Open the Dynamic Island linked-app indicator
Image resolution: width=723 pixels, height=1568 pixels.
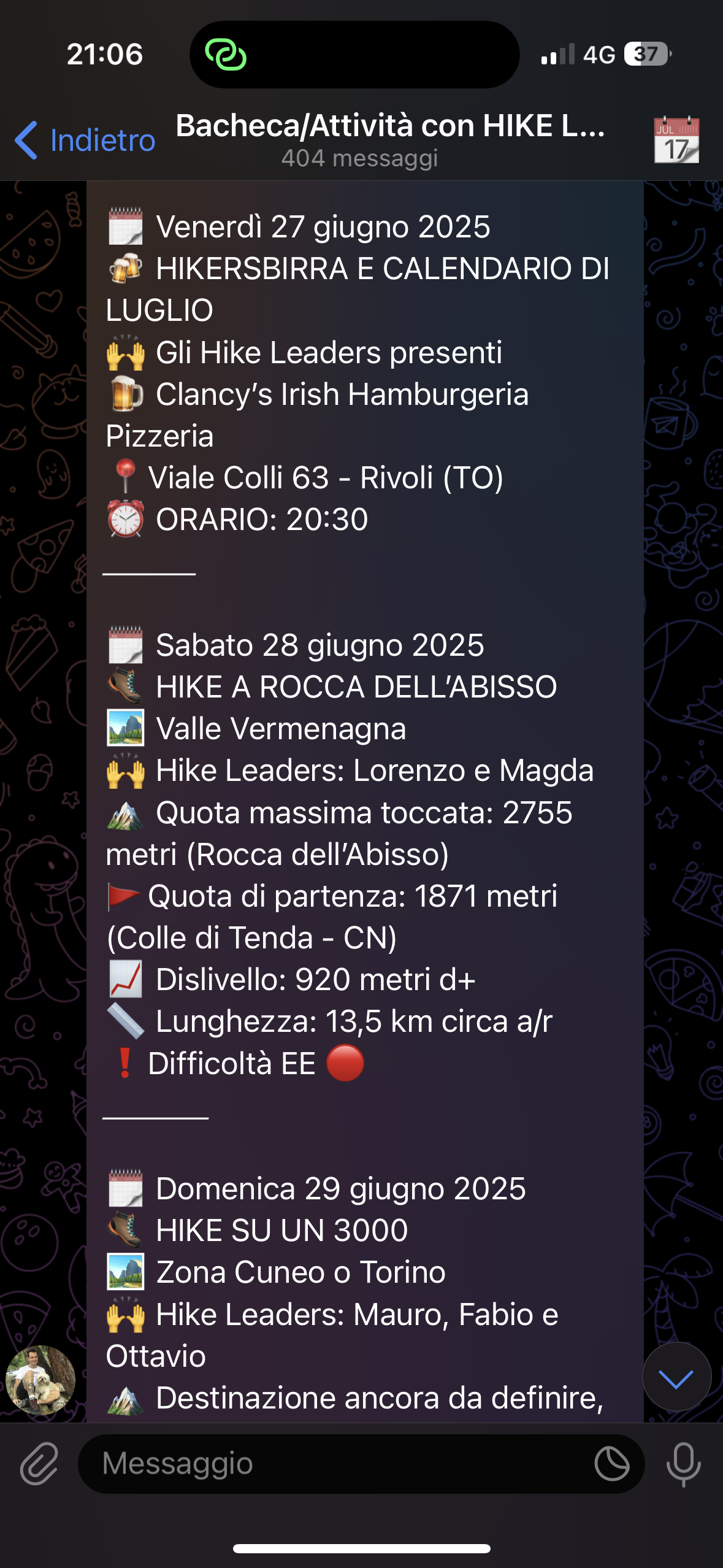click(226, 55)
